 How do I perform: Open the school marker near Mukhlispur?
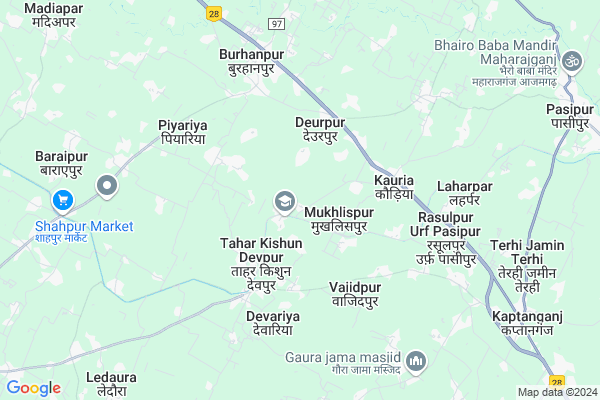[285, 202]
